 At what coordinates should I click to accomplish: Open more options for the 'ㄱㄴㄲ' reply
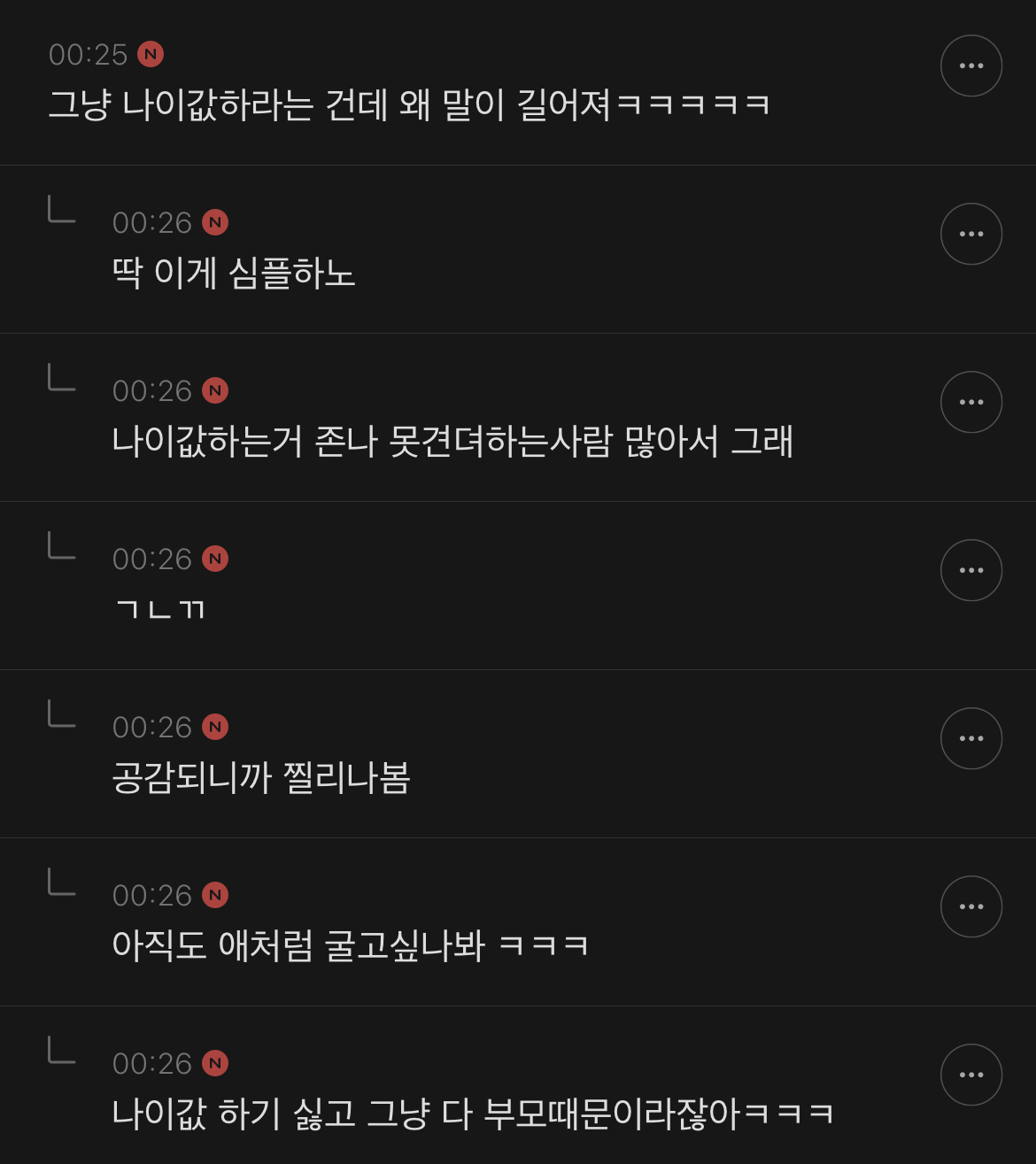pyautogui.click(x=971, y=569)
